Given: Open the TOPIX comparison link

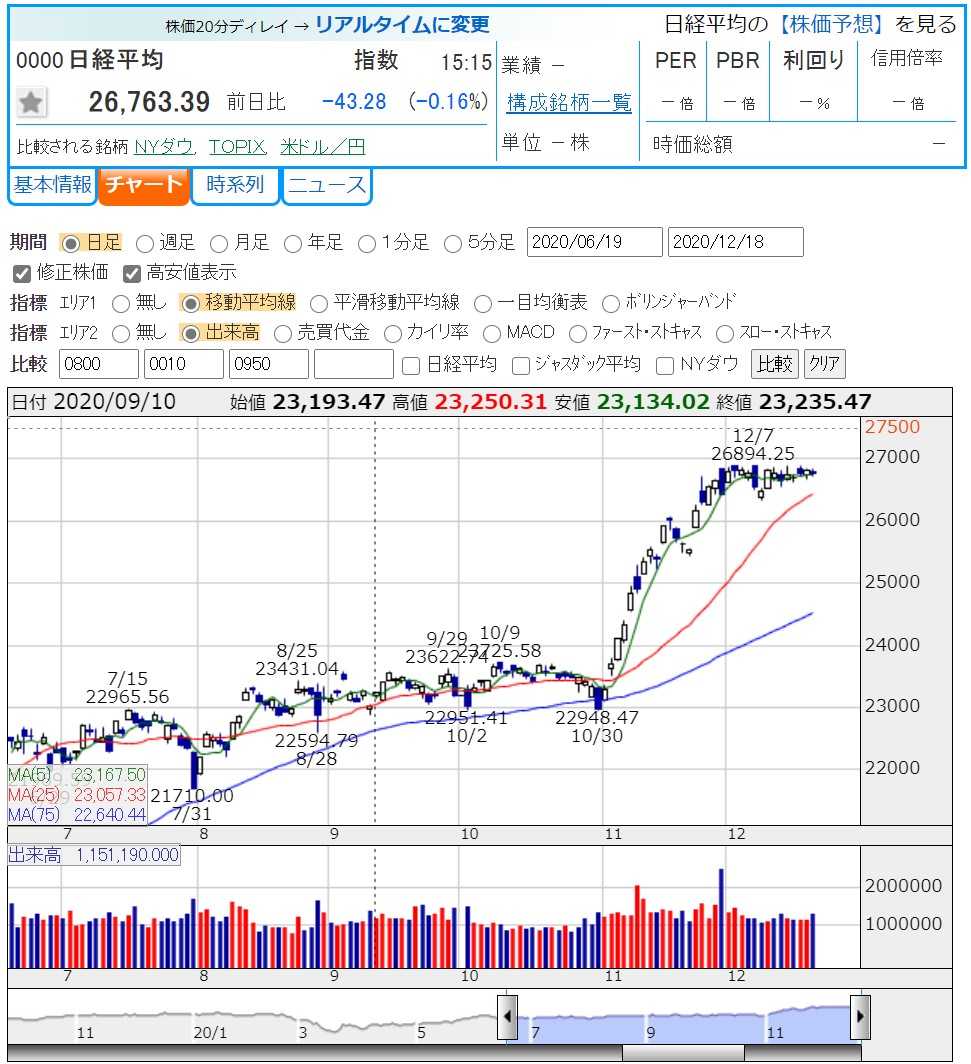Looking at the screenshot, I should (237, 146).
